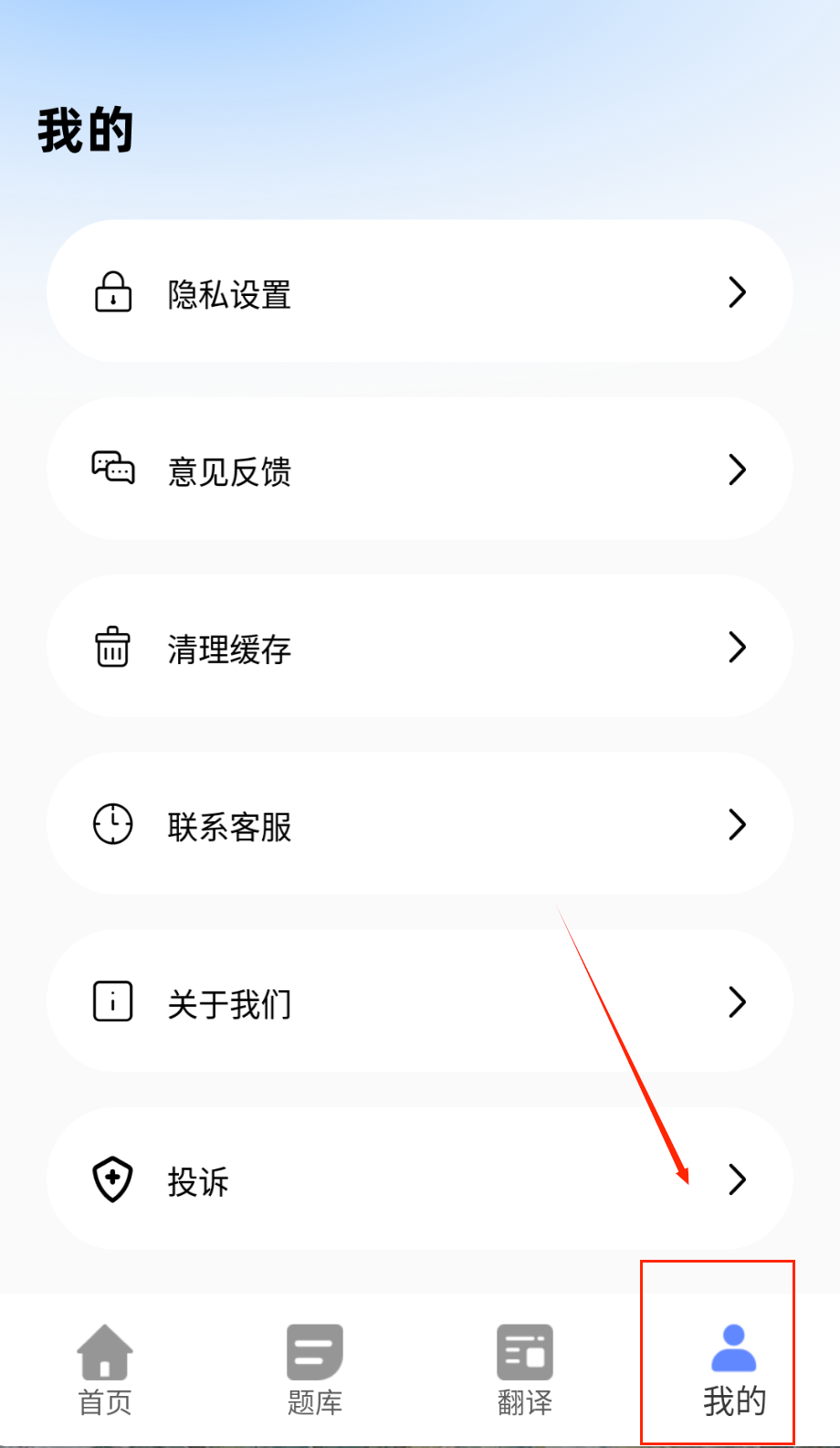840x1448 pixels.
Task: Open 隐私设置 privacy settings
Action: click(x=419, y=292)
